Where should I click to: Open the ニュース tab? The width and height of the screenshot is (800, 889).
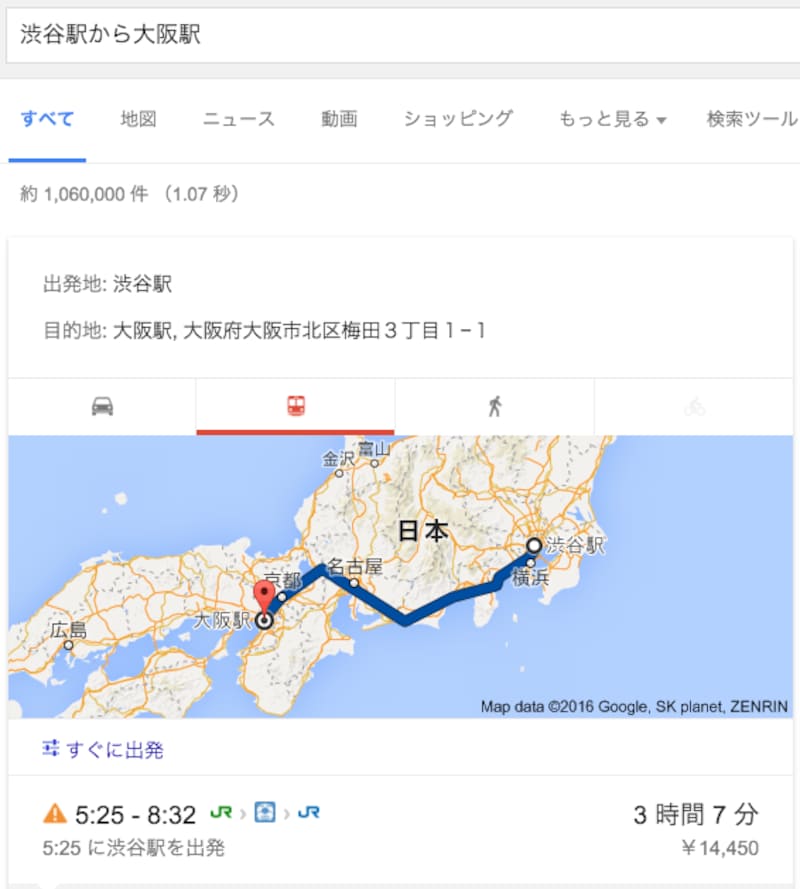(x=238, y=119)
